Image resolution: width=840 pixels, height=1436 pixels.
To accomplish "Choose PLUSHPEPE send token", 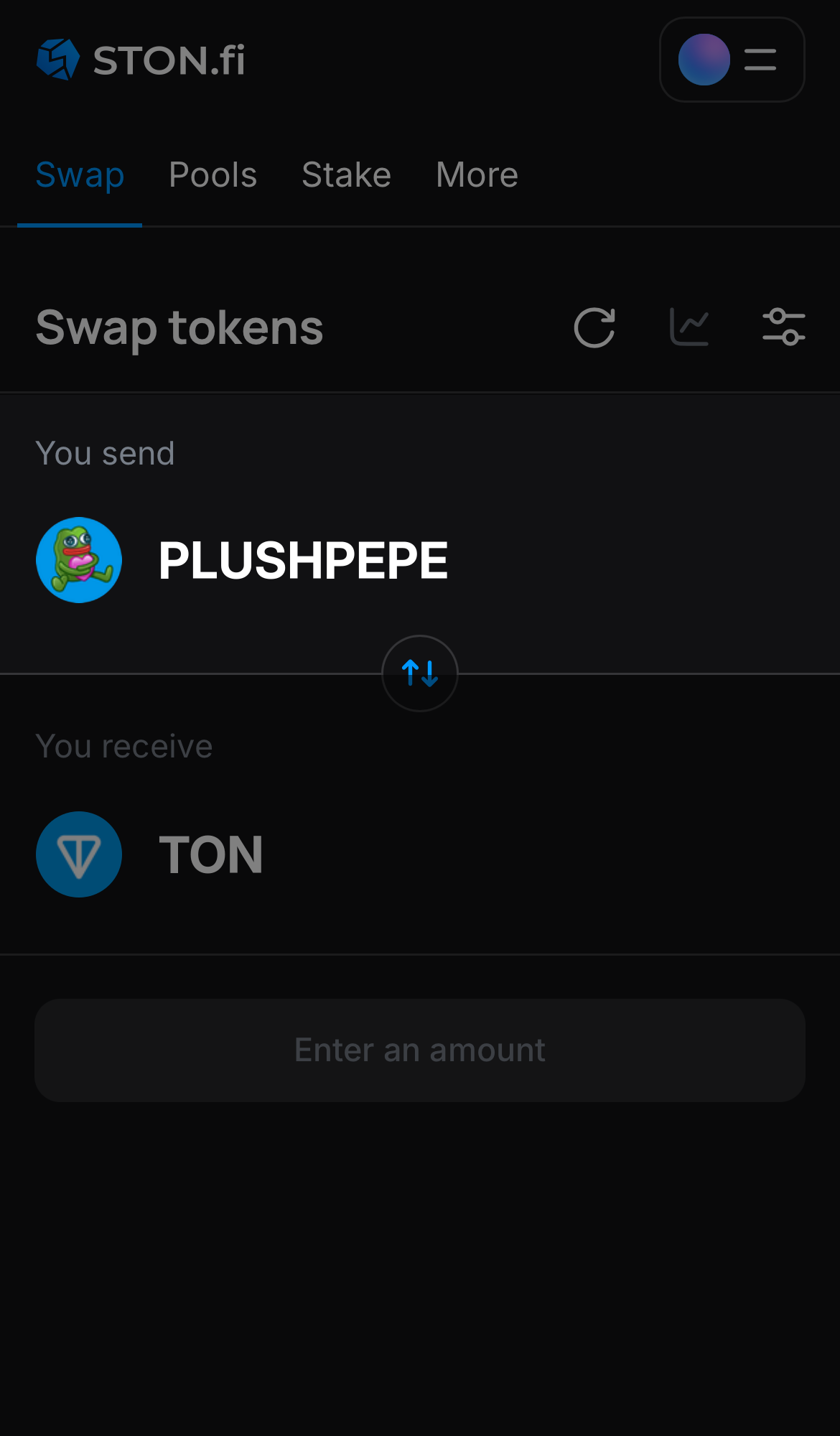I will [243, 560].
